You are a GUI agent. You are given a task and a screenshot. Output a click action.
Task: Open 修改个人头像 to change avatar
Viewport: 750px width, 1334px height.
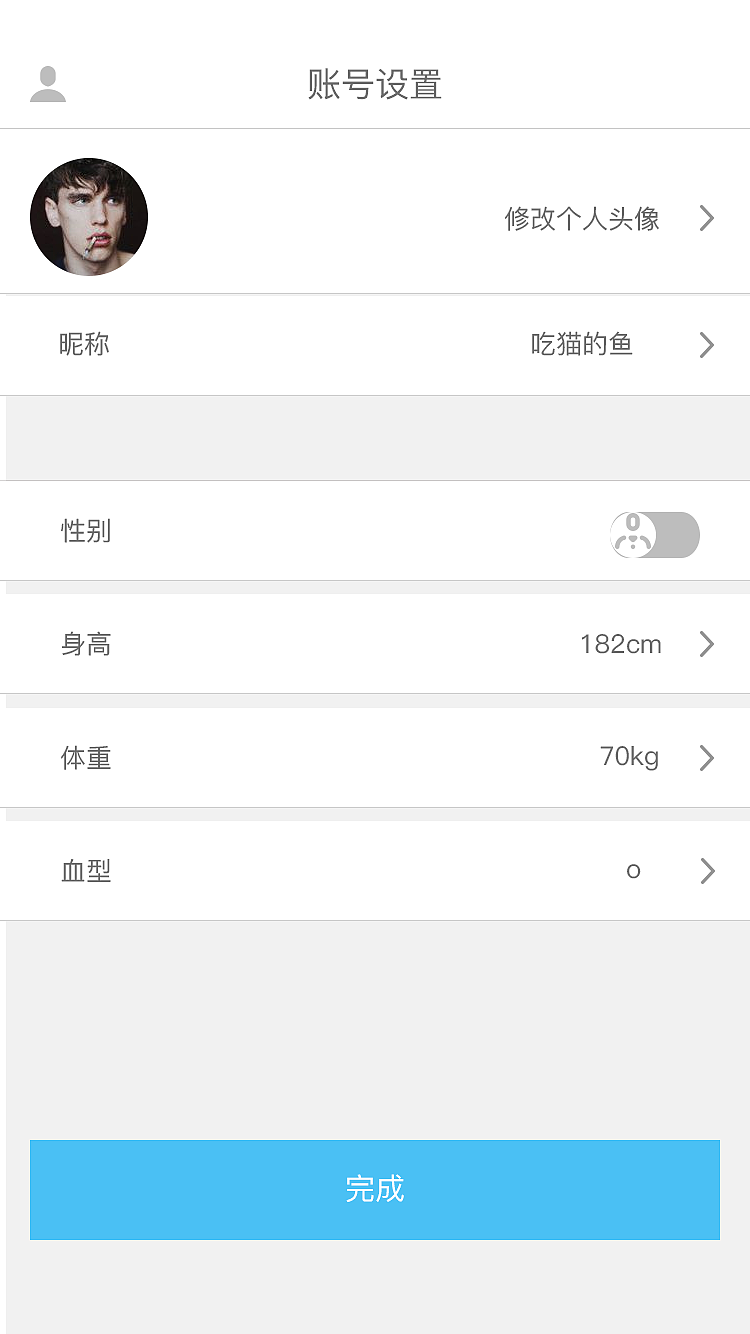tap(582, 218)
